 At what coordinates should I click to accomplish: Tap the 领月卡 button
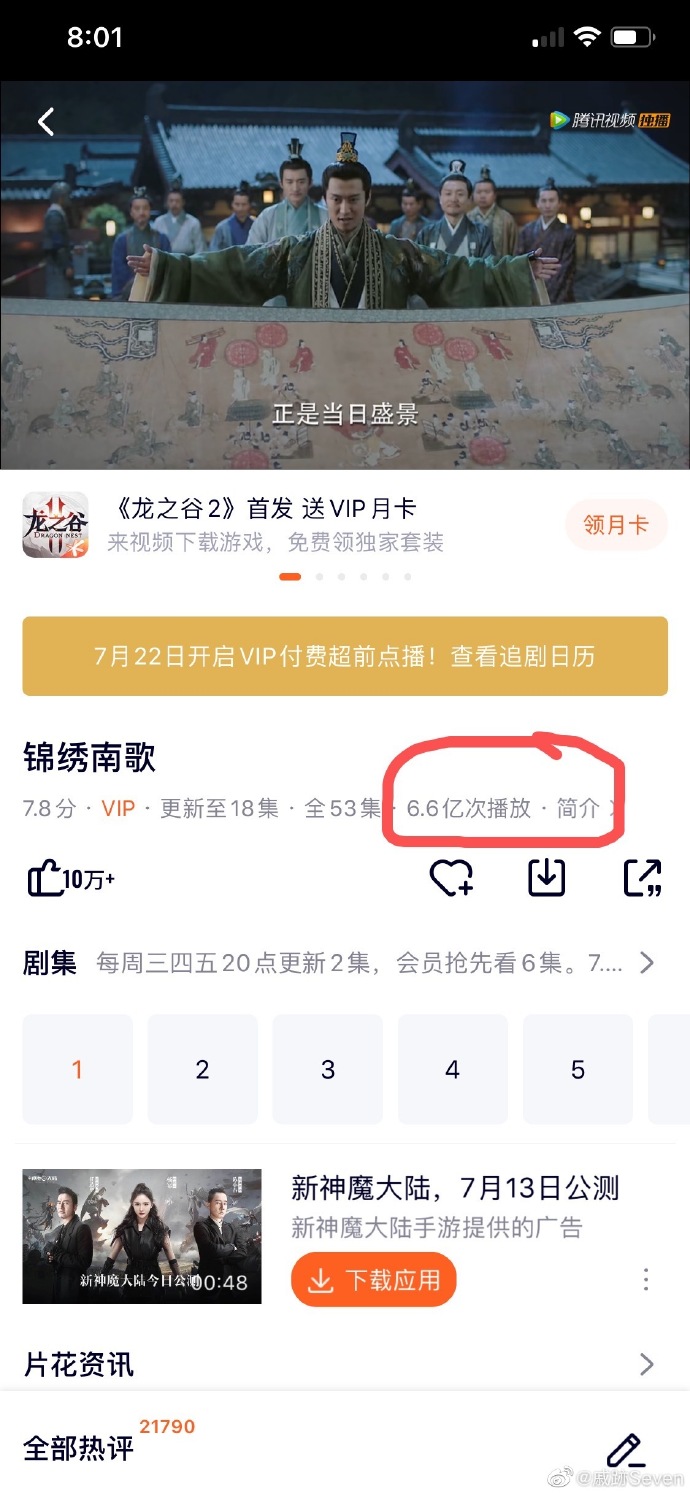tap(616, 525)
